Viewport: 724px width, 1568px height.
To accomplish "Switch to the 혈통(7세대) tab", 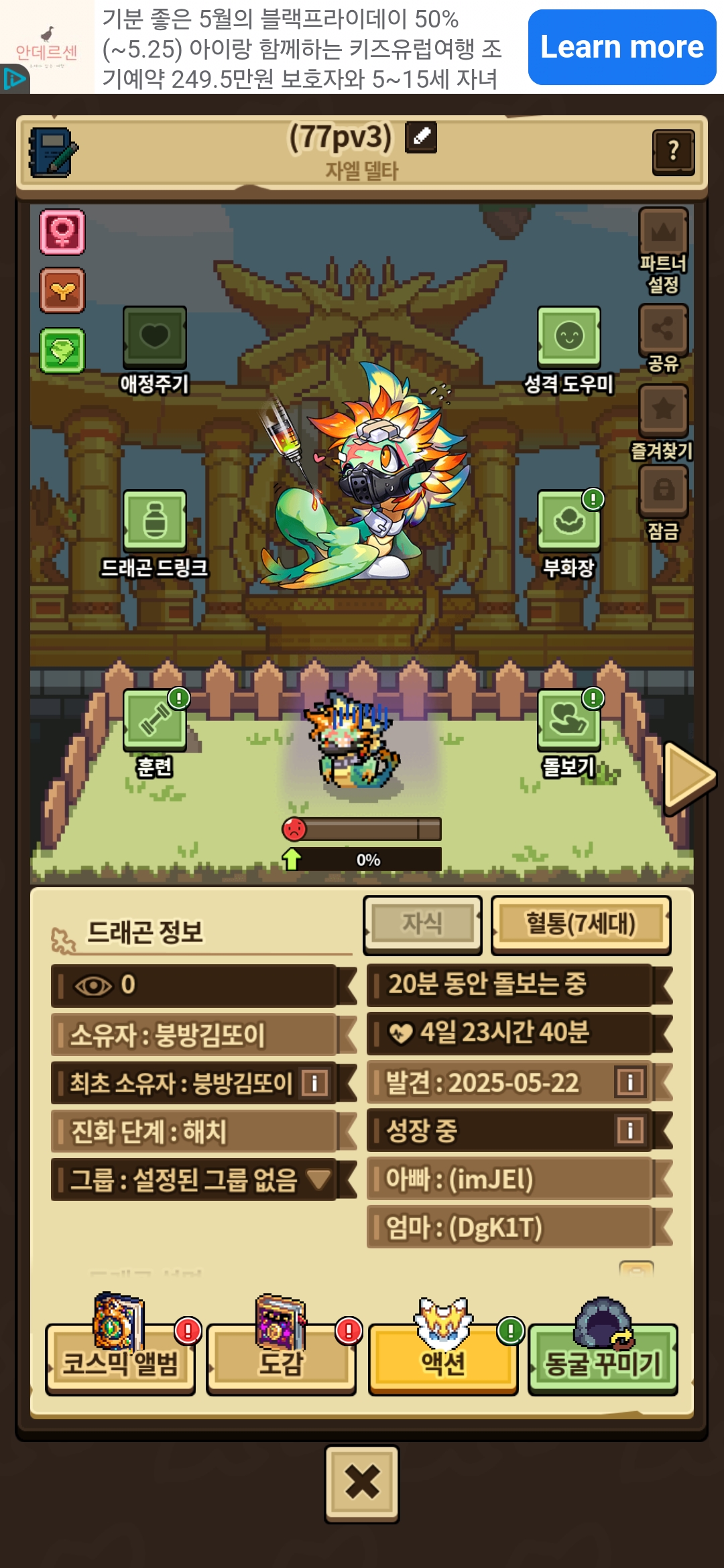I will 581,924.
